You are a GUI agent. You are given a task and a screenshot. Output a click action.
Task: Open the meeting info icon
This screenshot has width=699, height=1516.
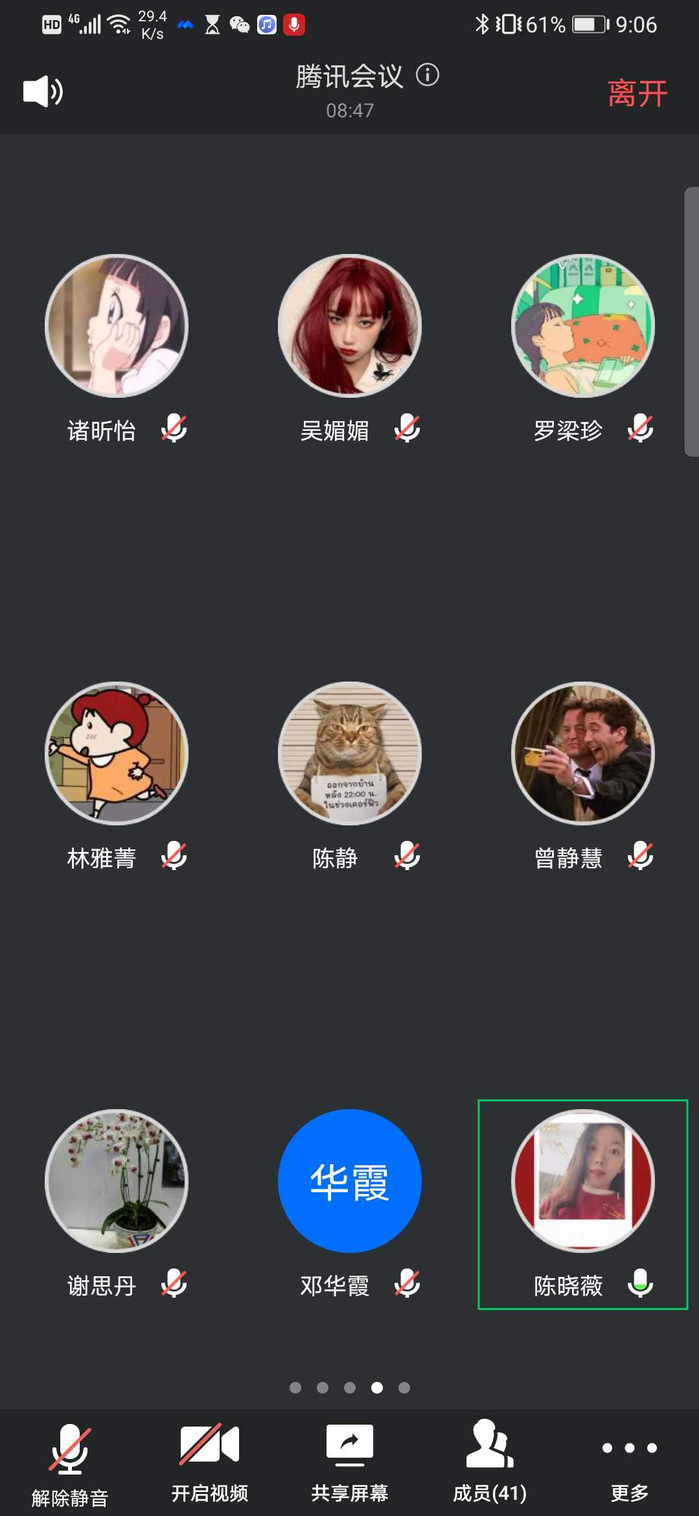[428, 75]
